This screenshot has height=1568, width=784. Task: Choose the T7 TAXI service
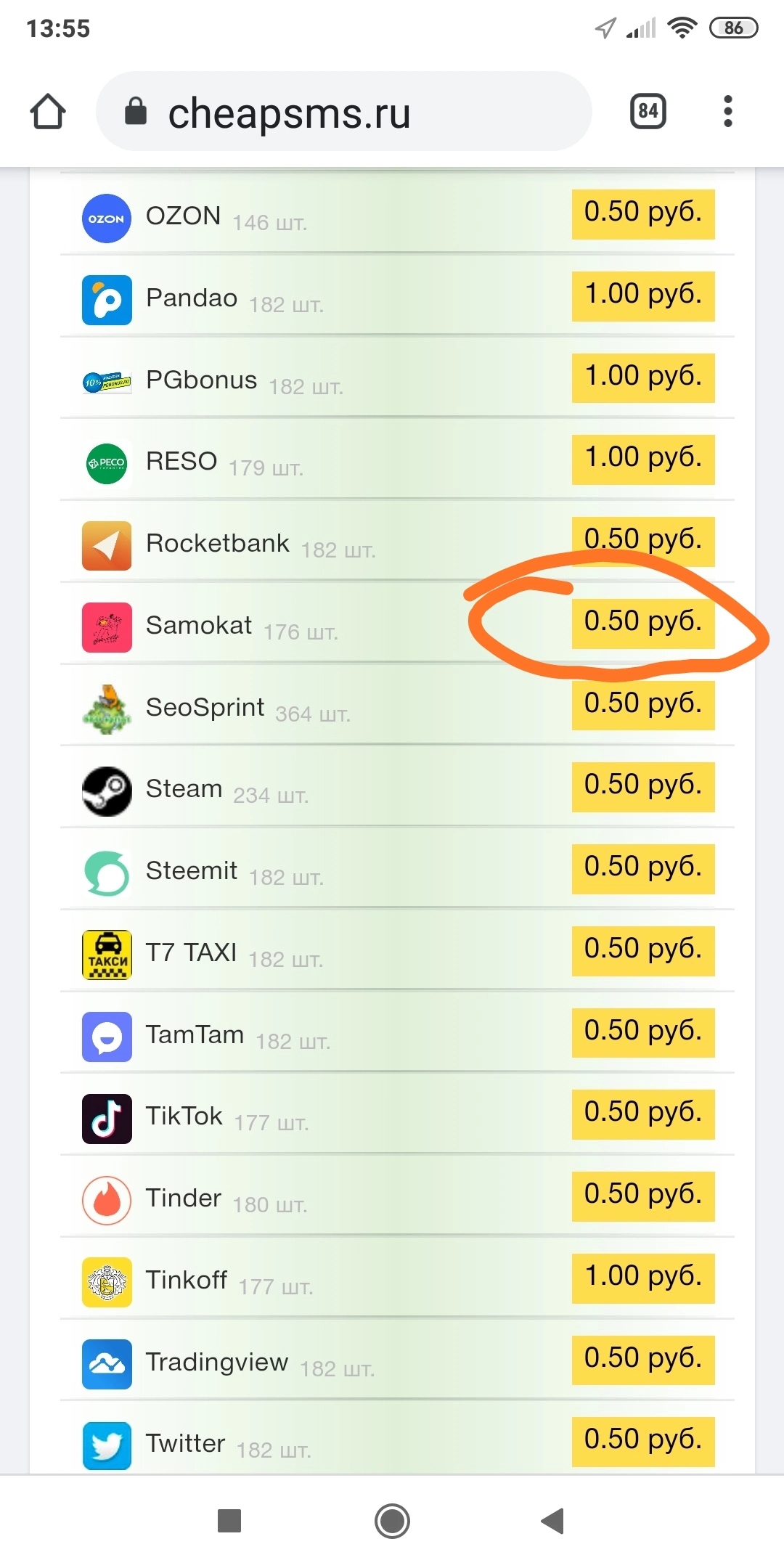397,951
